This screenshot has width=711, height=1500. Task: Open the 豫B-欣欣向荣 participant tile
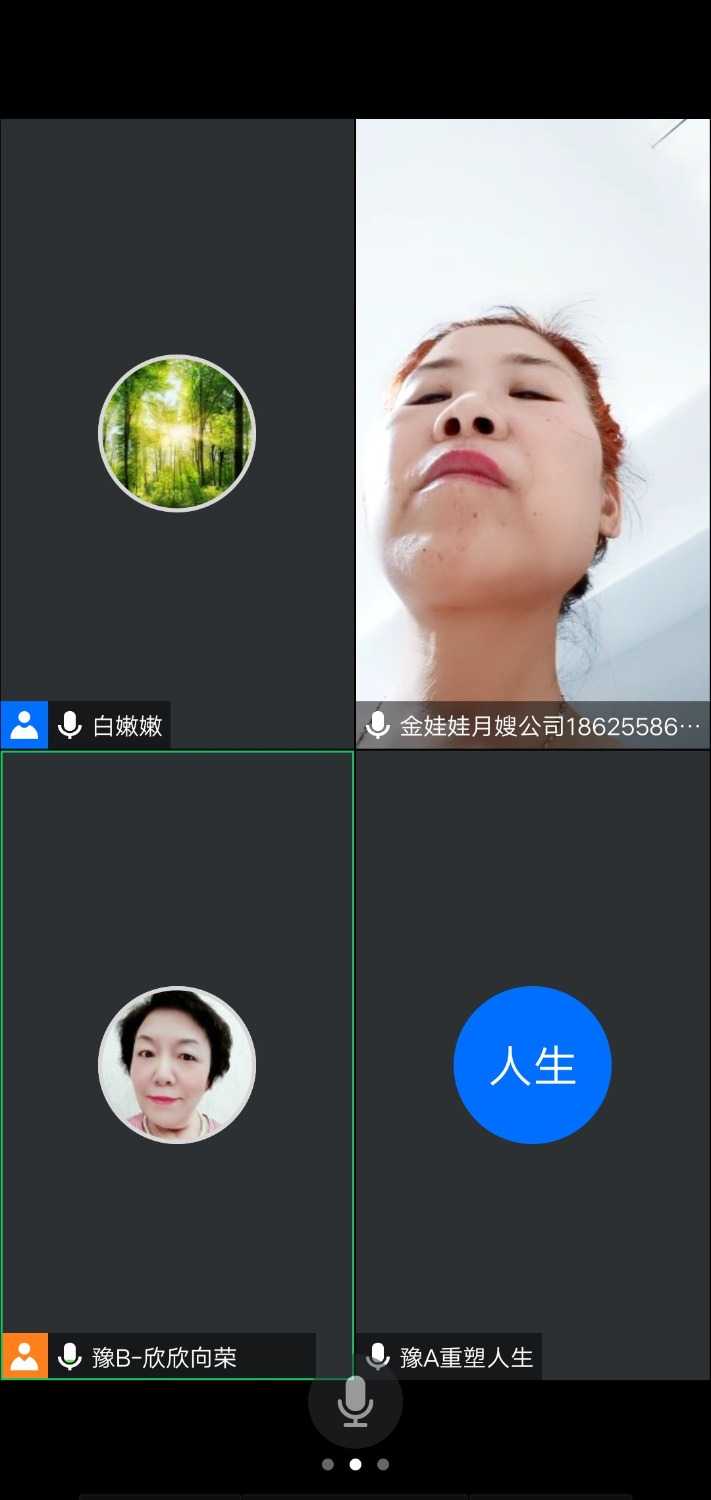click(177, 1064)
